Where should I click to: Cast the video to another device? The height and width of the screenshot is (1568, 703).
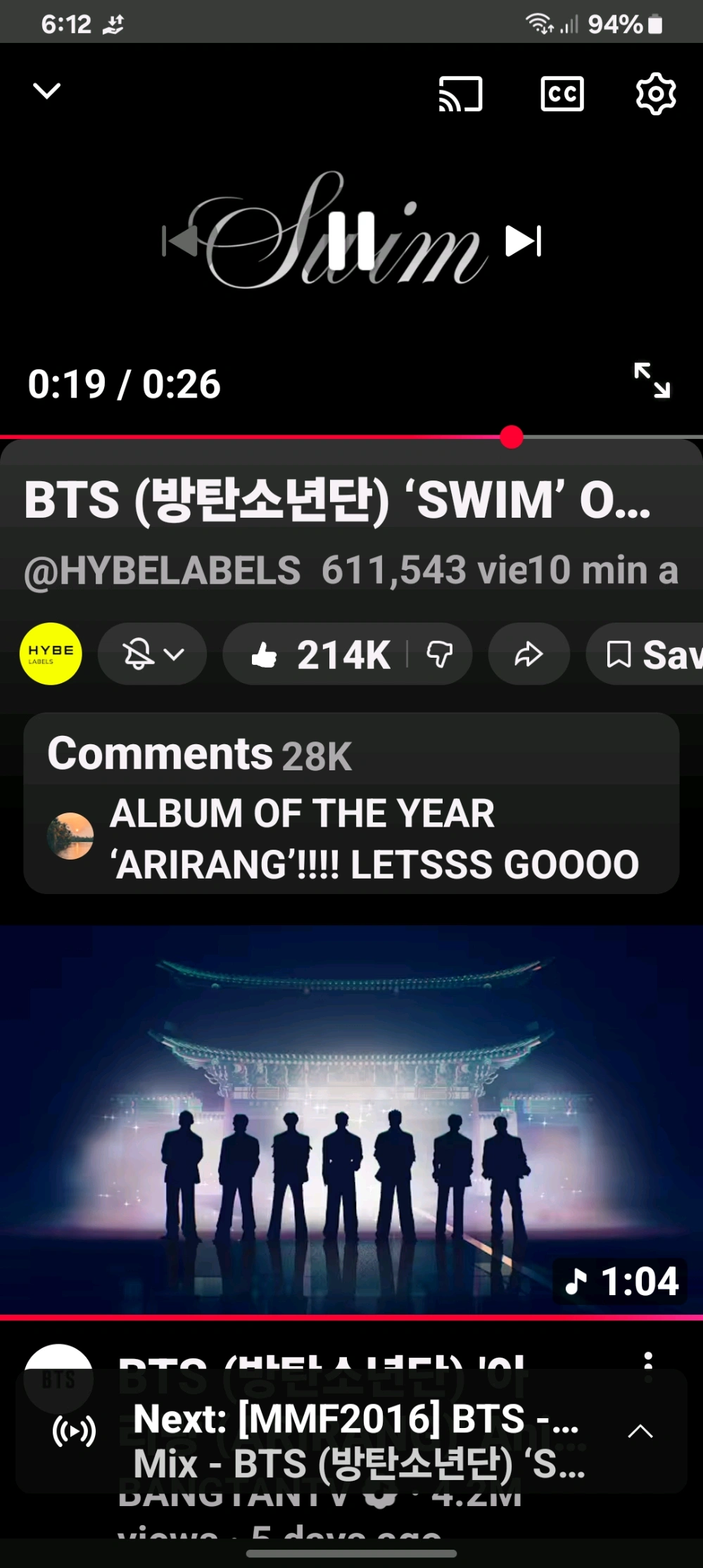(x=460, y=94)
